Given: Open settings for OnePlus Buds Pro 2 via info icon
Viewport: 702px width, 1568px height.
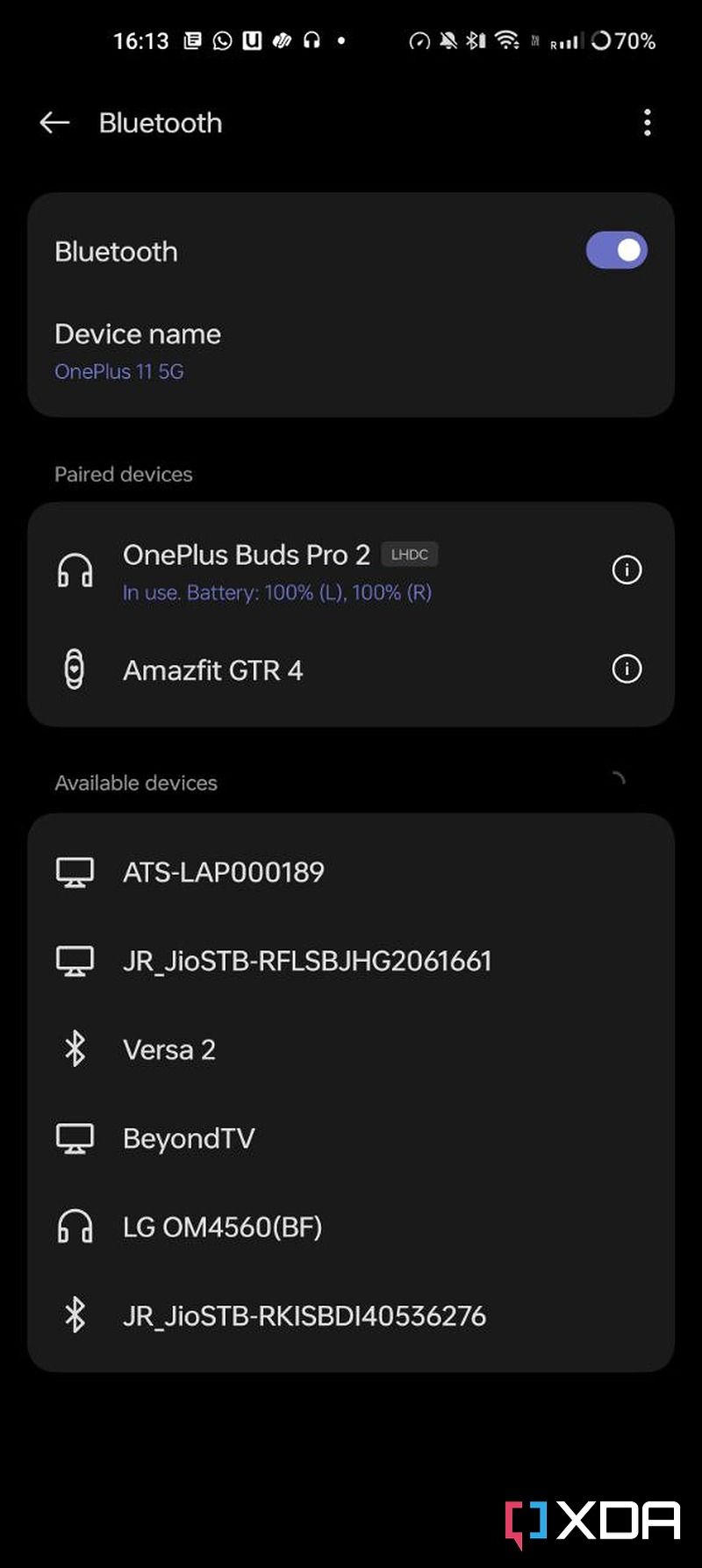Looking at the screenshot, I should [x=626, y=569].
